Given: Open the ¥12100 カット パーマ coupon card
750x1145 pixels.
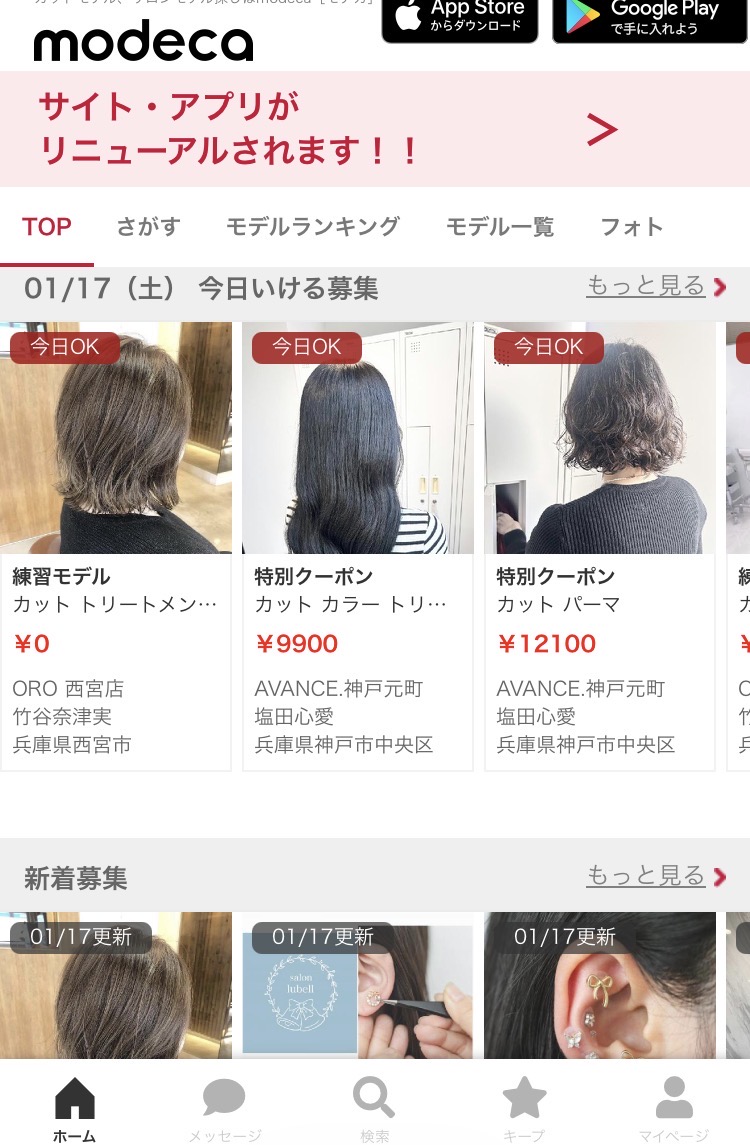Looking at the screenshot, I should click(x=599, y=545).
